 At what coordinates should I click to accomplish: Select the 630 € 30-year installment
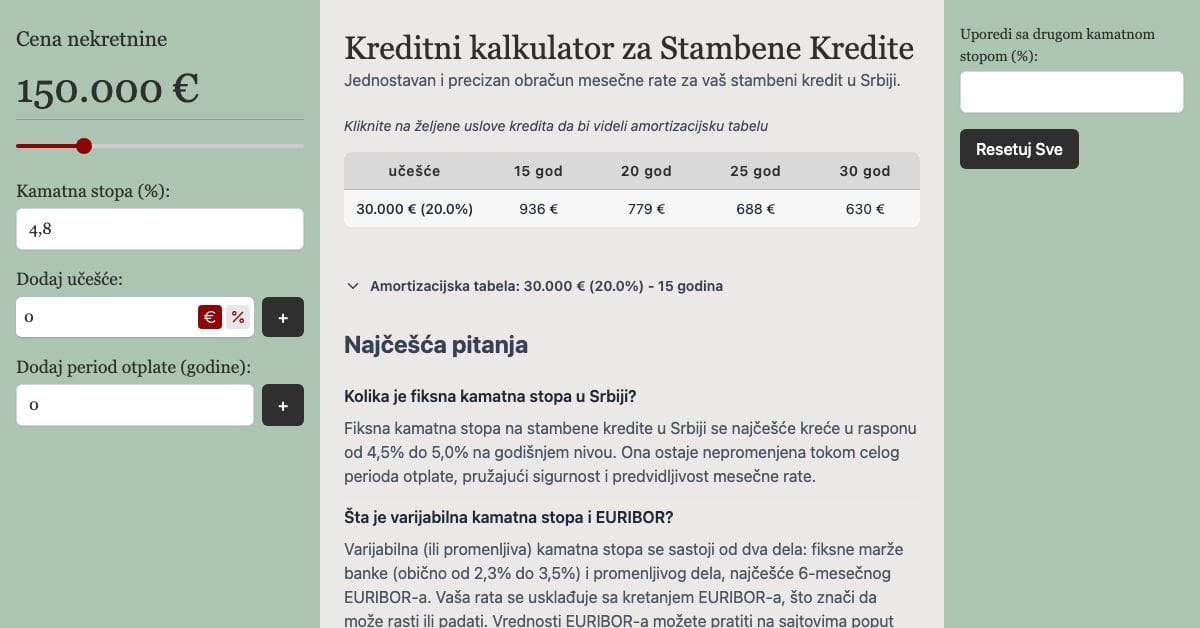coord(865,209)
